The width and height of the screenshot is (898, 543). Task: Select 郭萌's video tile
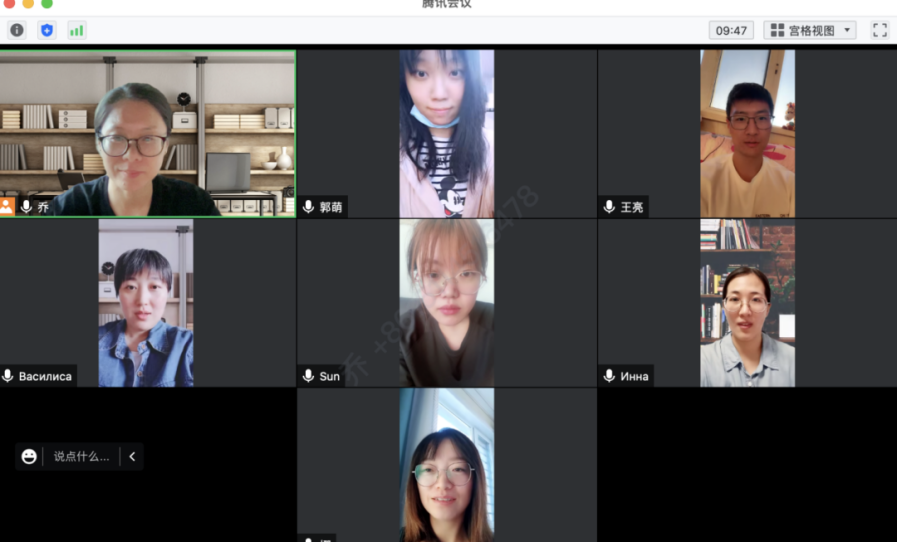click(447, 133)
